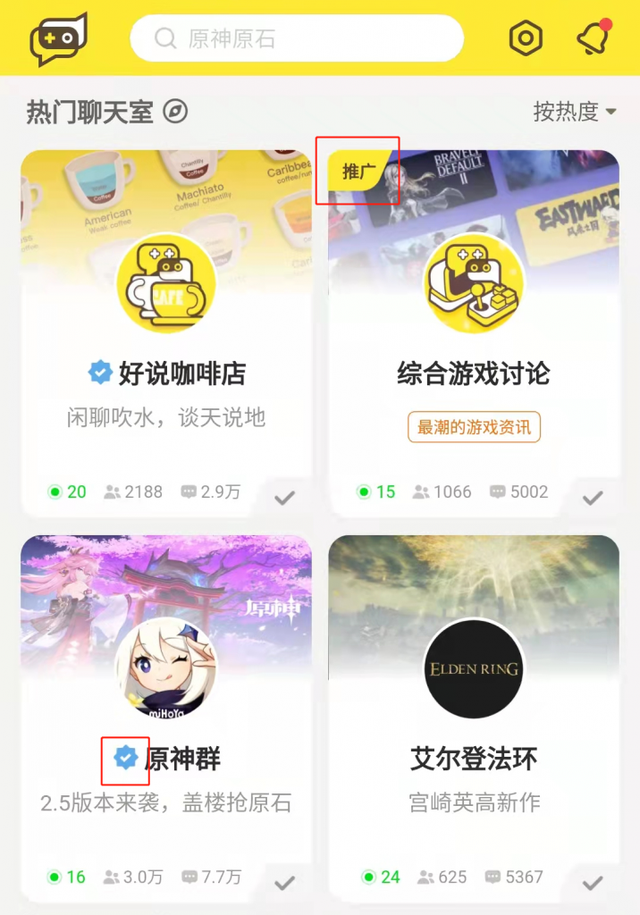Tap the checkmark on 艾尔登法环 card
640x915 pixels.
tap(593, 882)
